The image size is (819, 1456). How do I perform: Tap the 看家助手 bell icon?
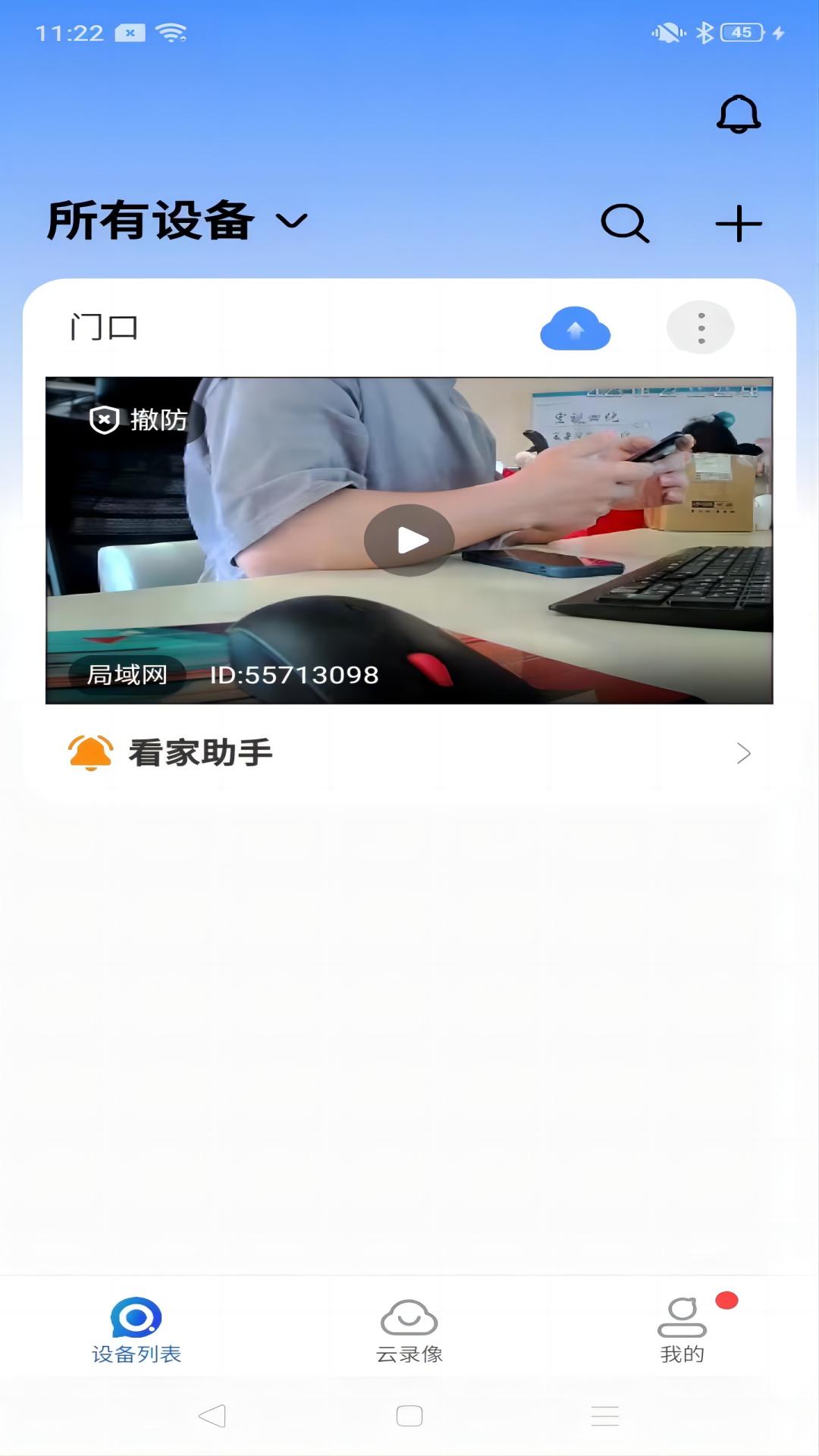89,752
